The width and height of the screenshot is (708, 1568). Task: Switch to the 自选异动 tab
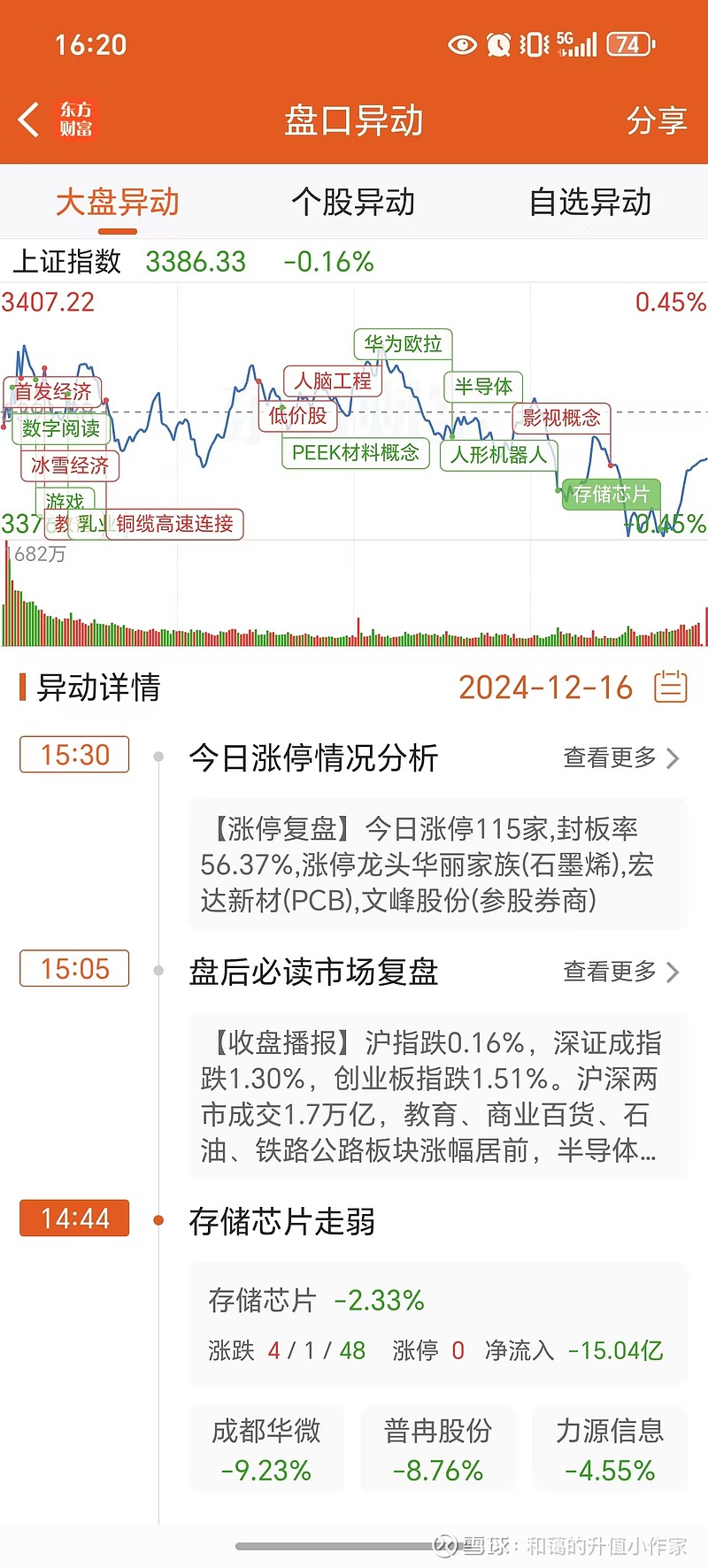coord(591,203)
